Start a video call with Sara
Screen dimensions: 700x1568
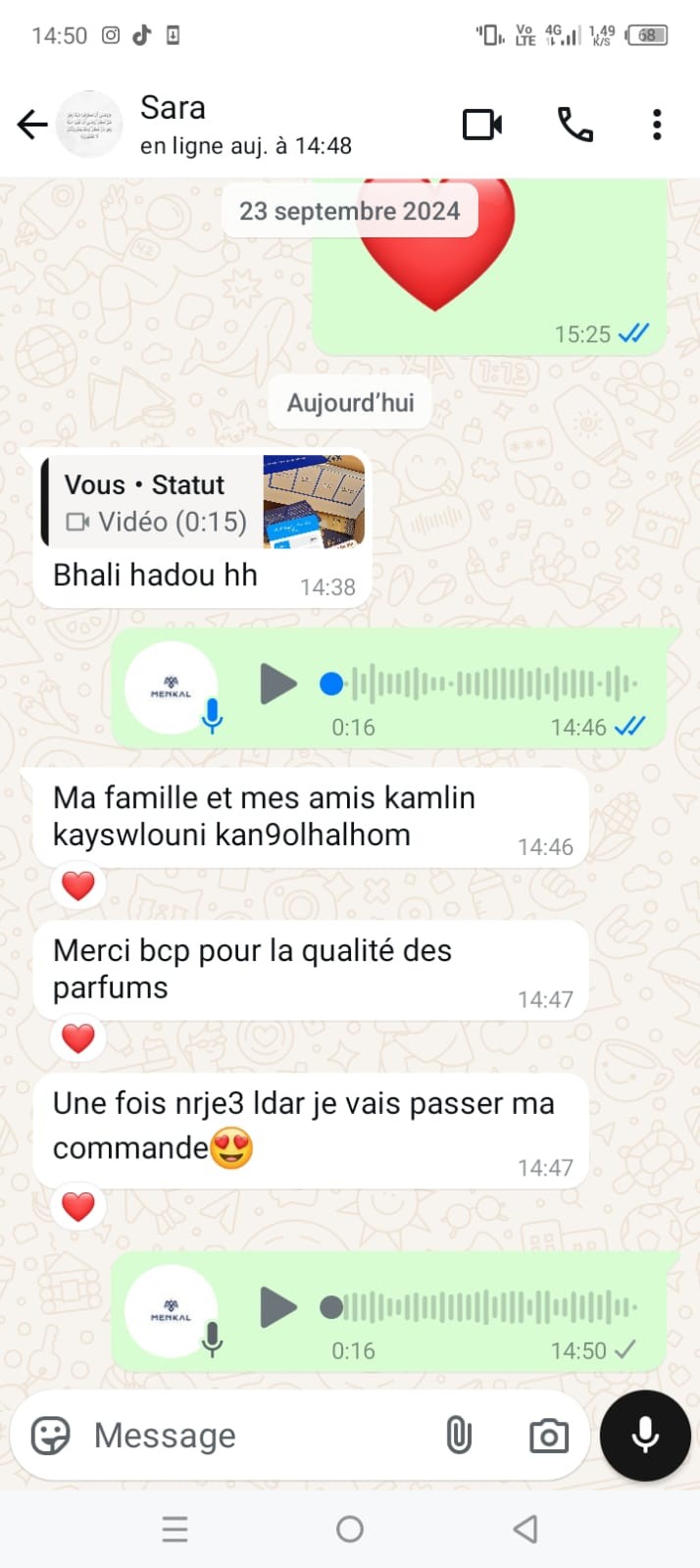click(x=482, y=125)
